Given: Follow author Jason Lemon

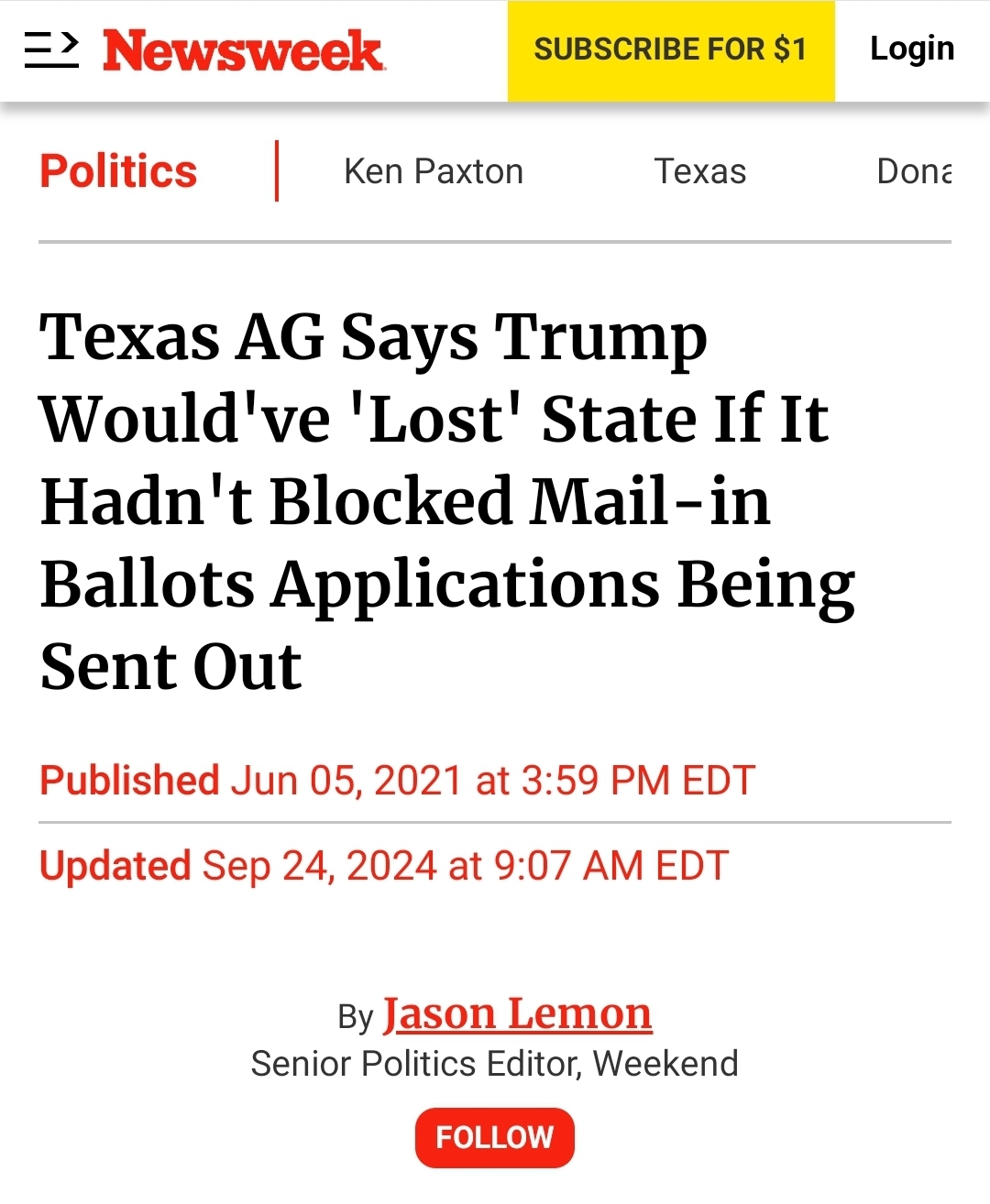Looking at the screenshot, I should [x=495, y=1137].
